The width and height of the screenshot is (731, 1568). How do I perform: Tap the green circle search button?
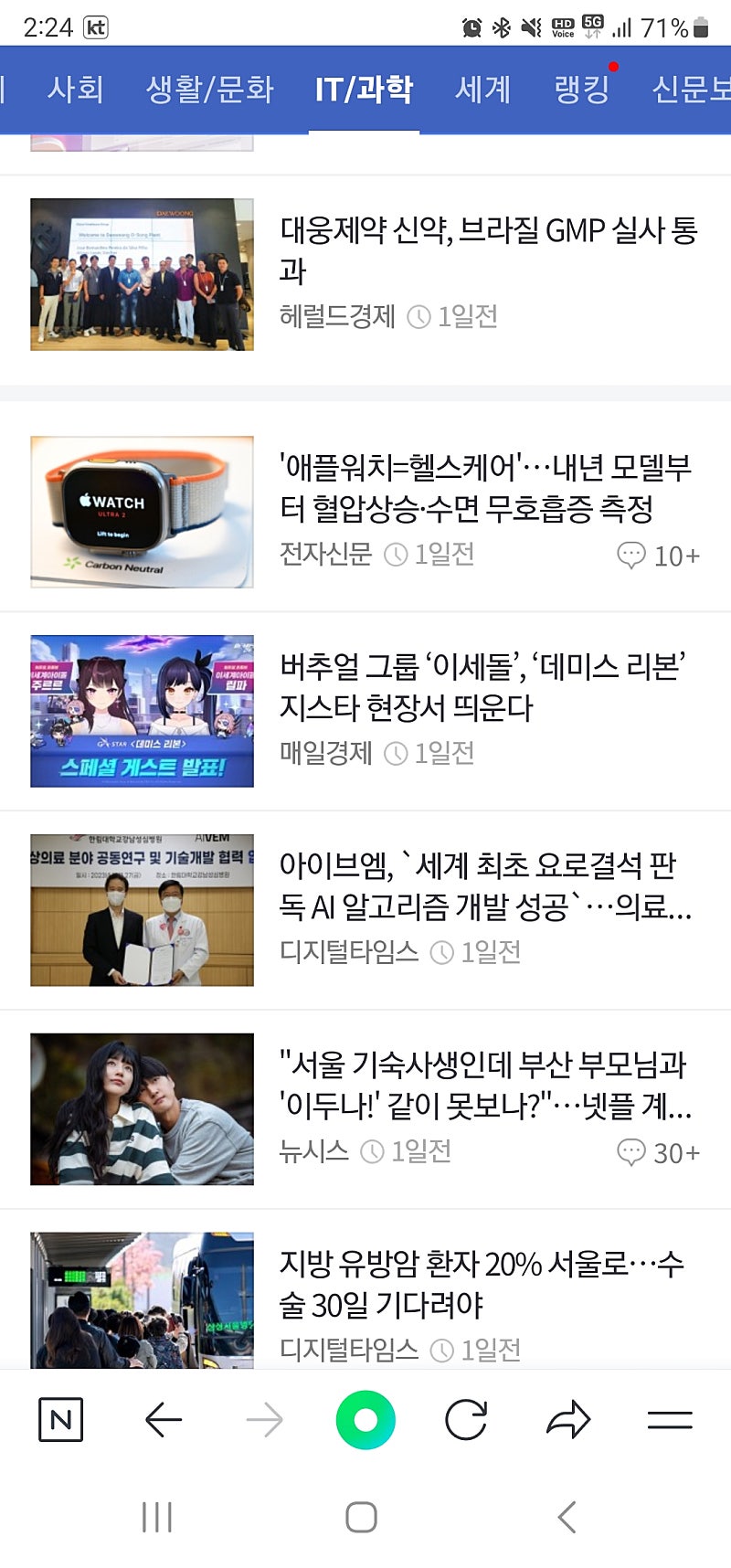coord(365,1420)
